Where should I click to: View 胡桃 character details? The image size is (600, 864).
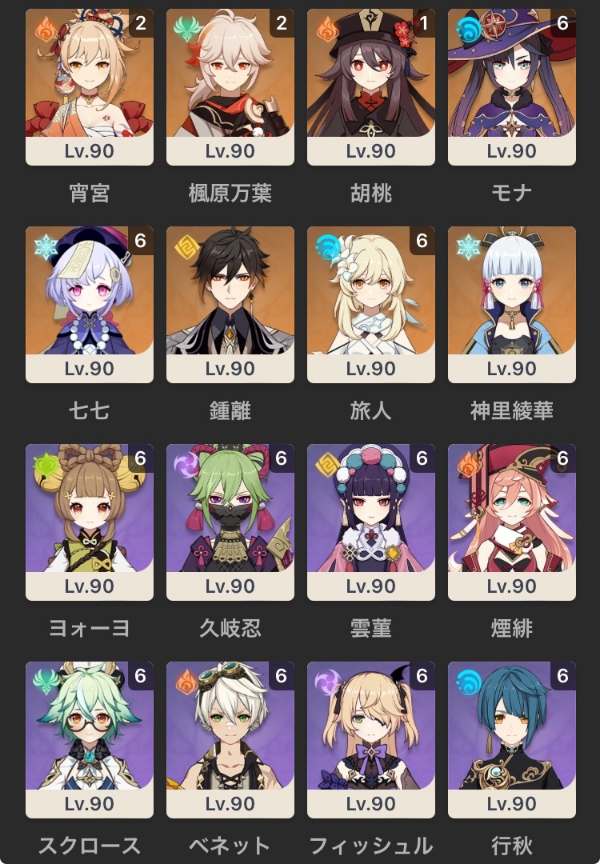tap(371, 87)
